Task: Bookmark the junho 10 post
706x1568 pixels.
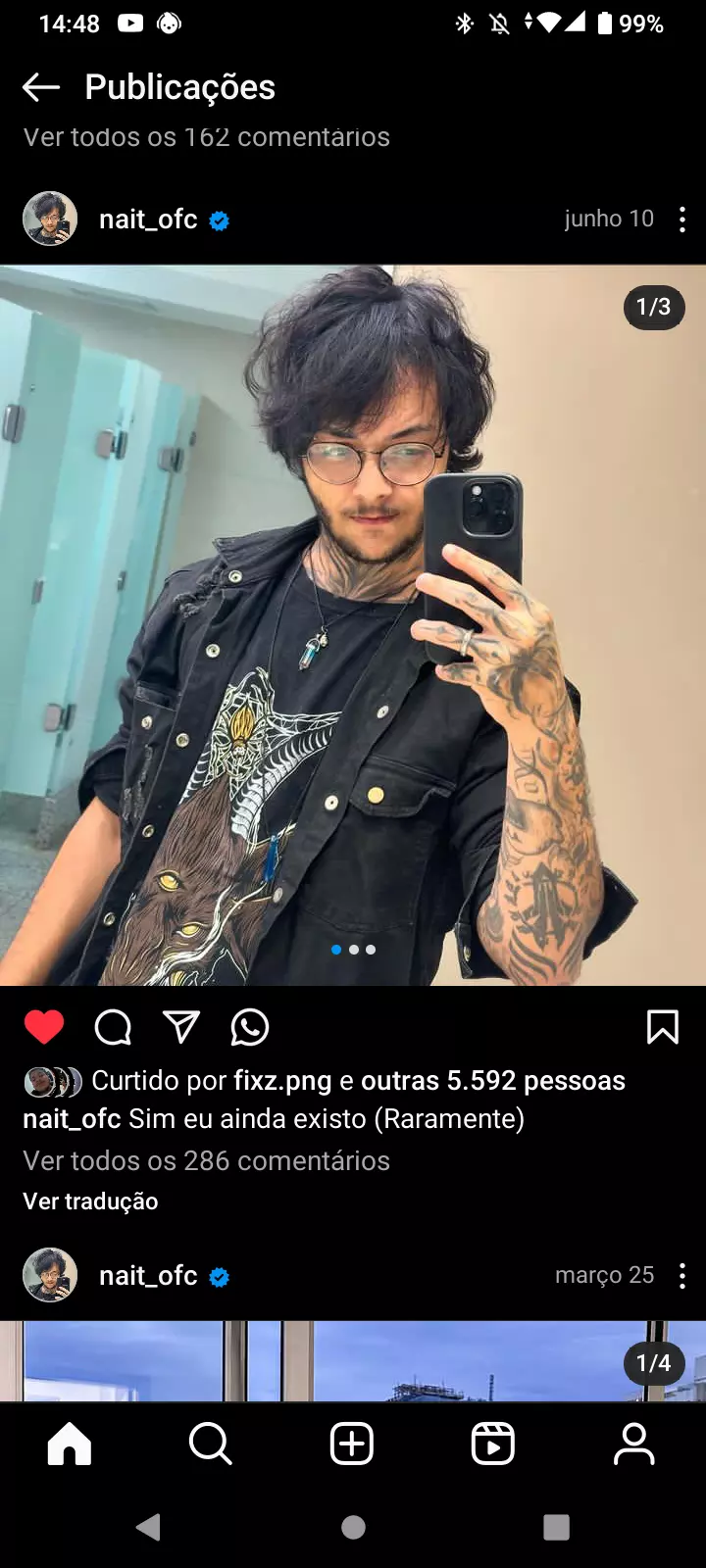Action: point(663,1027)
